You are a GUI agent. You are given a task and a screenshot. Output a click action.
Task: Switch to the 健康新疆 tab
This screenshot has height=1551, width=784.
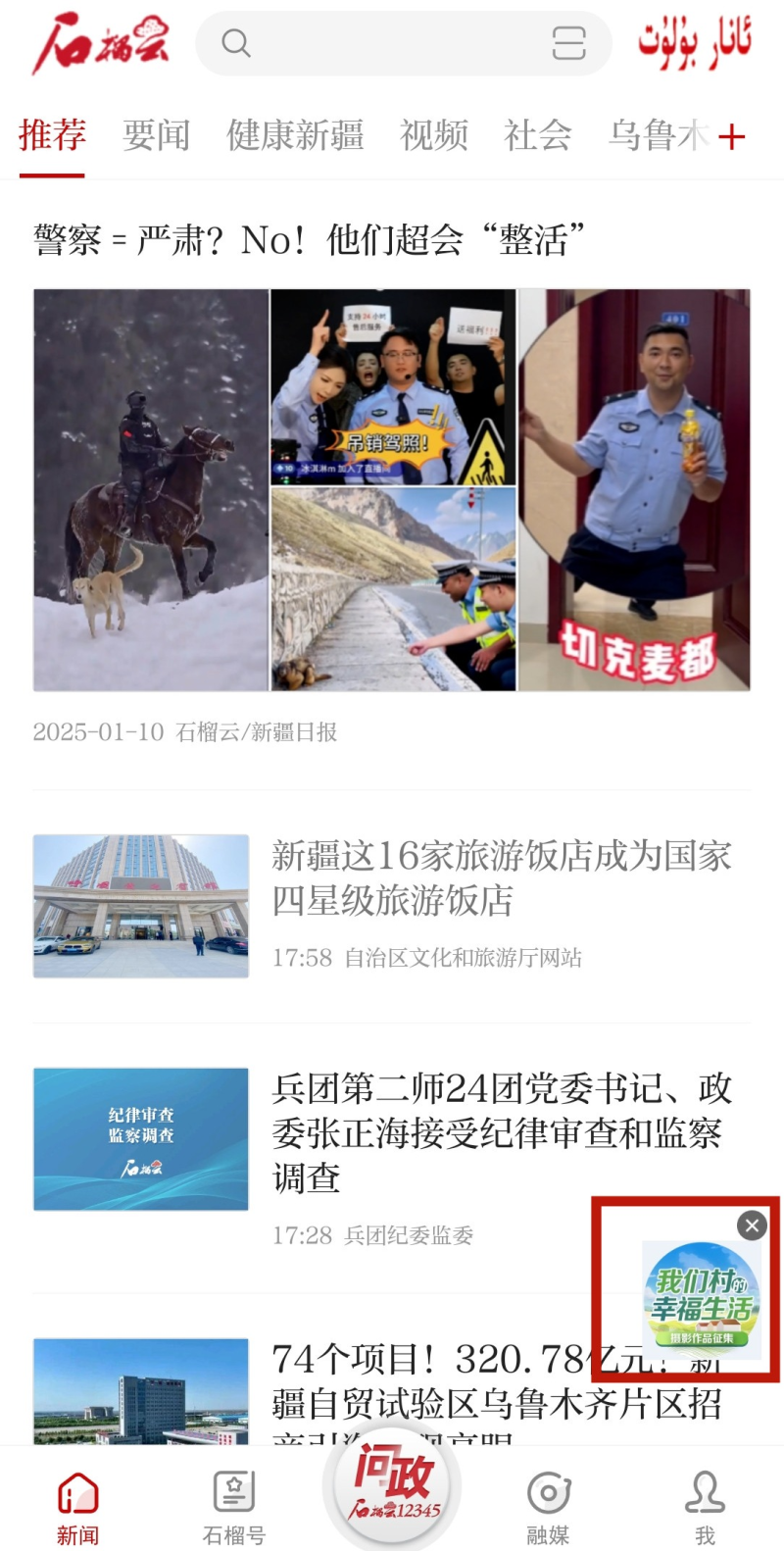295,135
